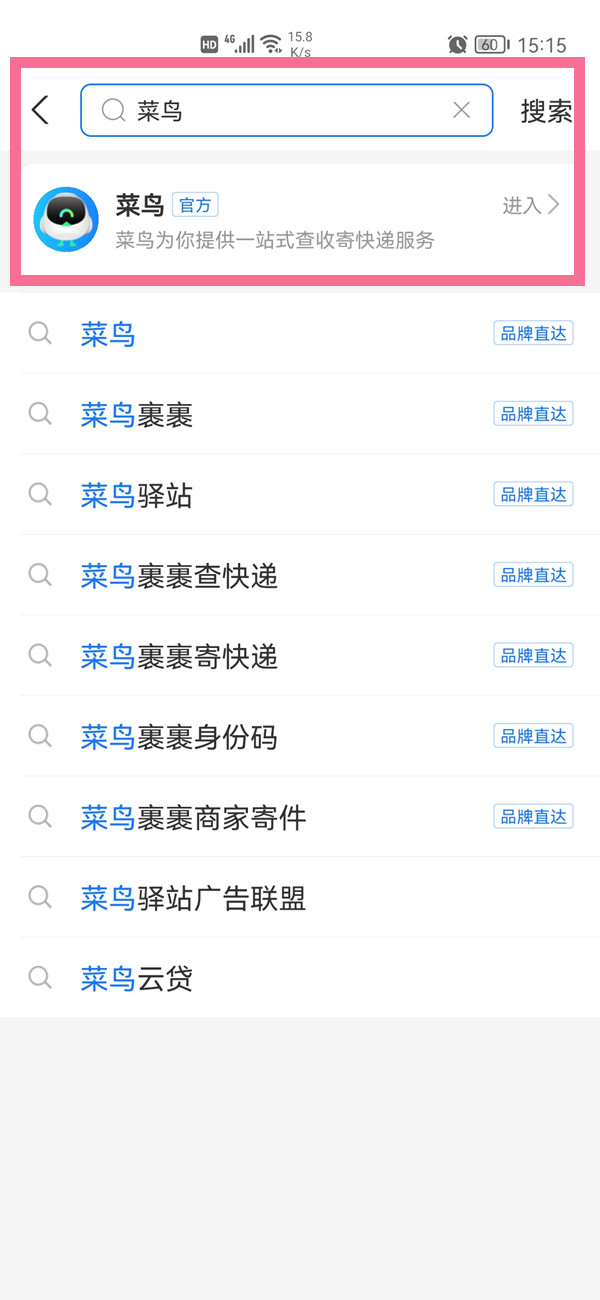Tap the search field containing 菜鸟
Screen dimensions: 600x1300
pyautogui.click(x=287, y=110)
